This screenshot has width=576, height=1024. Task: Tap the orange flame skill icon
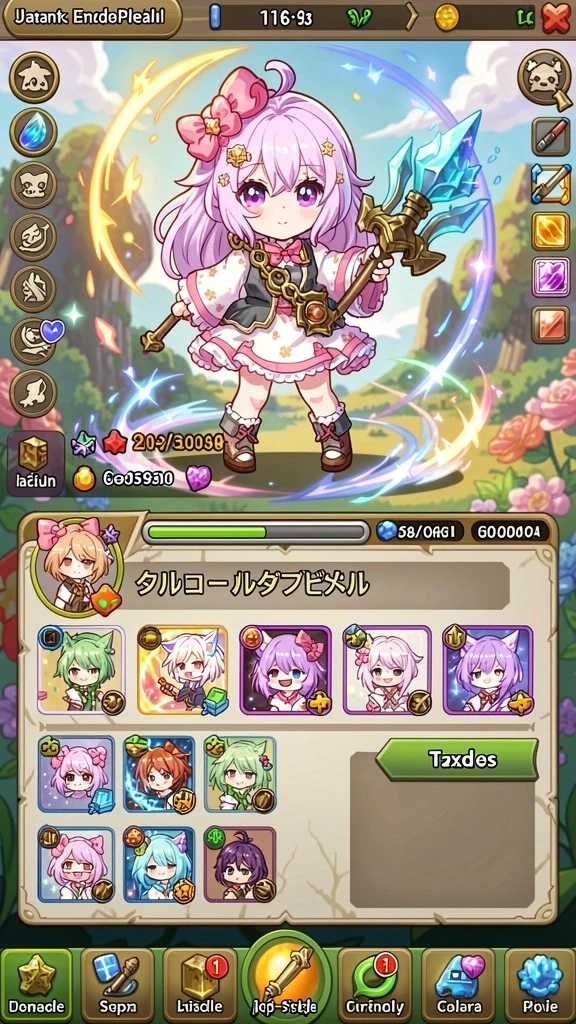[551, 231]
